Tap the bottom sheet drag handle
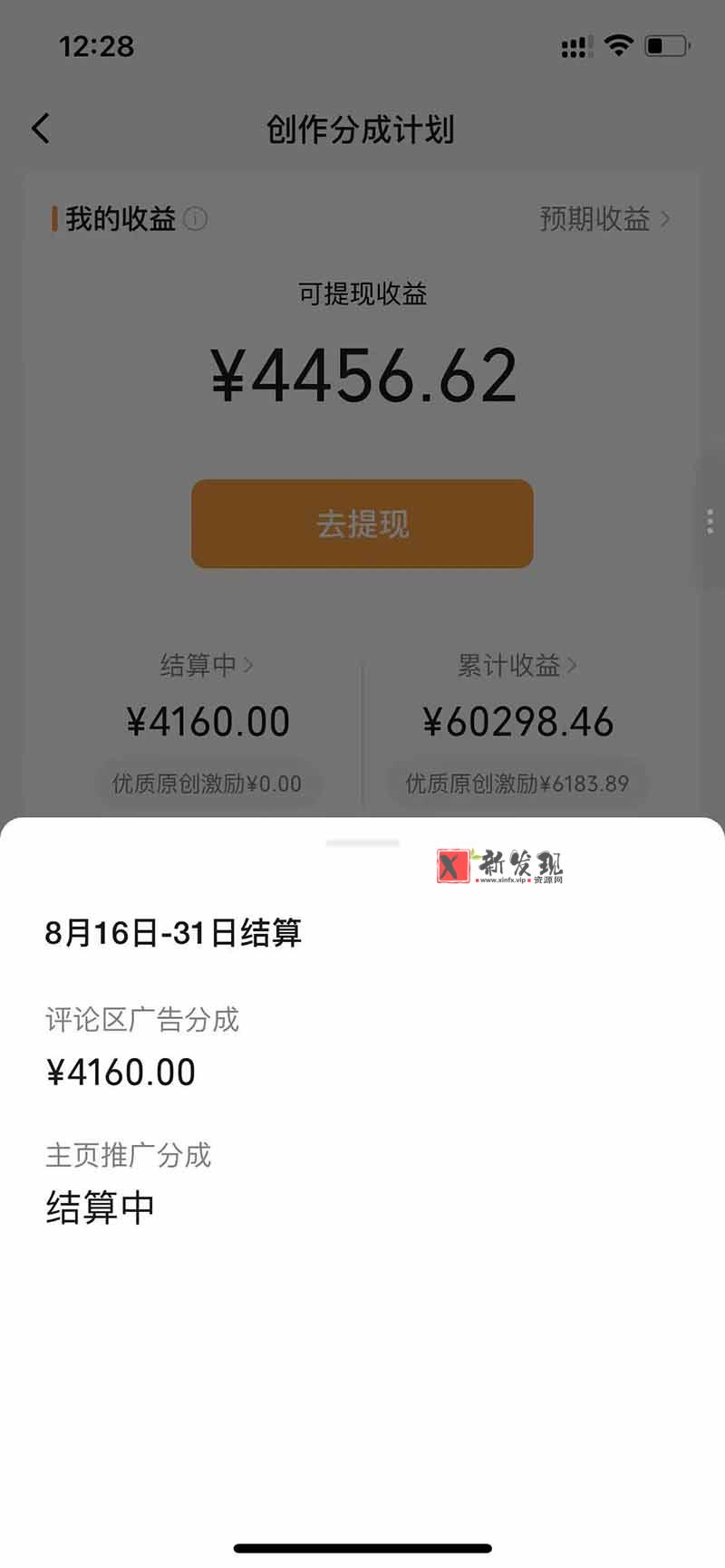 [x=362, y=842]
